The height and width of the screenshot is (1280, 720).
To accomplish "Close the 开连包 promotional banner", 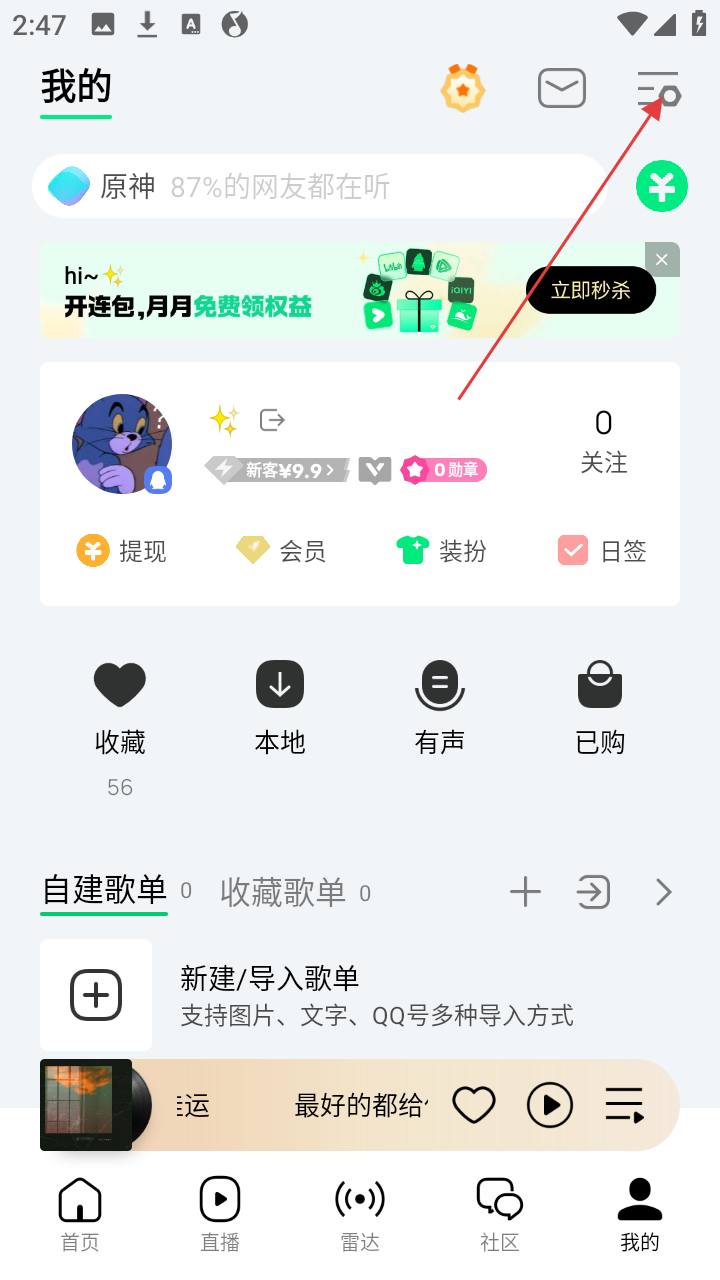I will pyautogui.click(x=662, y=260).
